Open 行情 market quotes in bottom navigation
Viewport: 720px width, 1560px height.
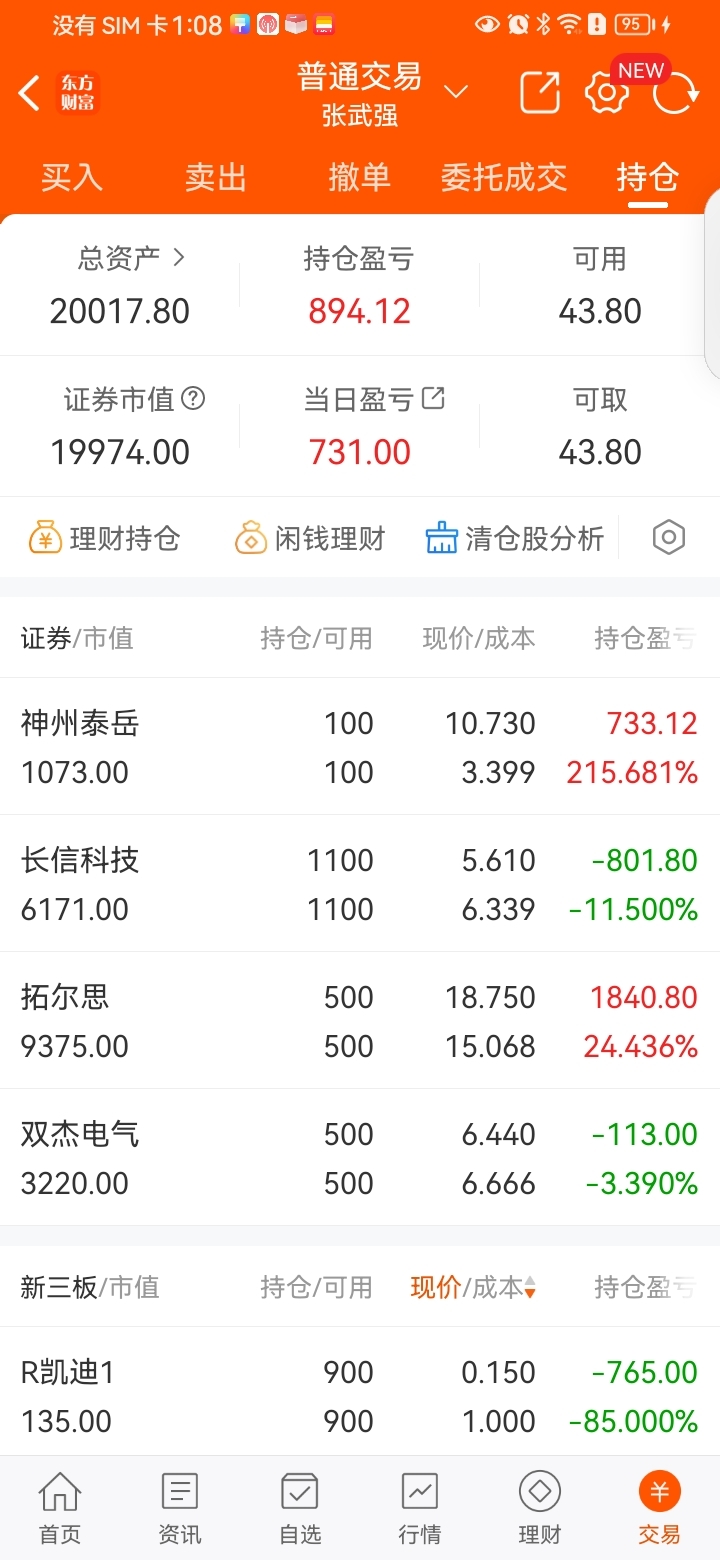(x=419, y=1506)
